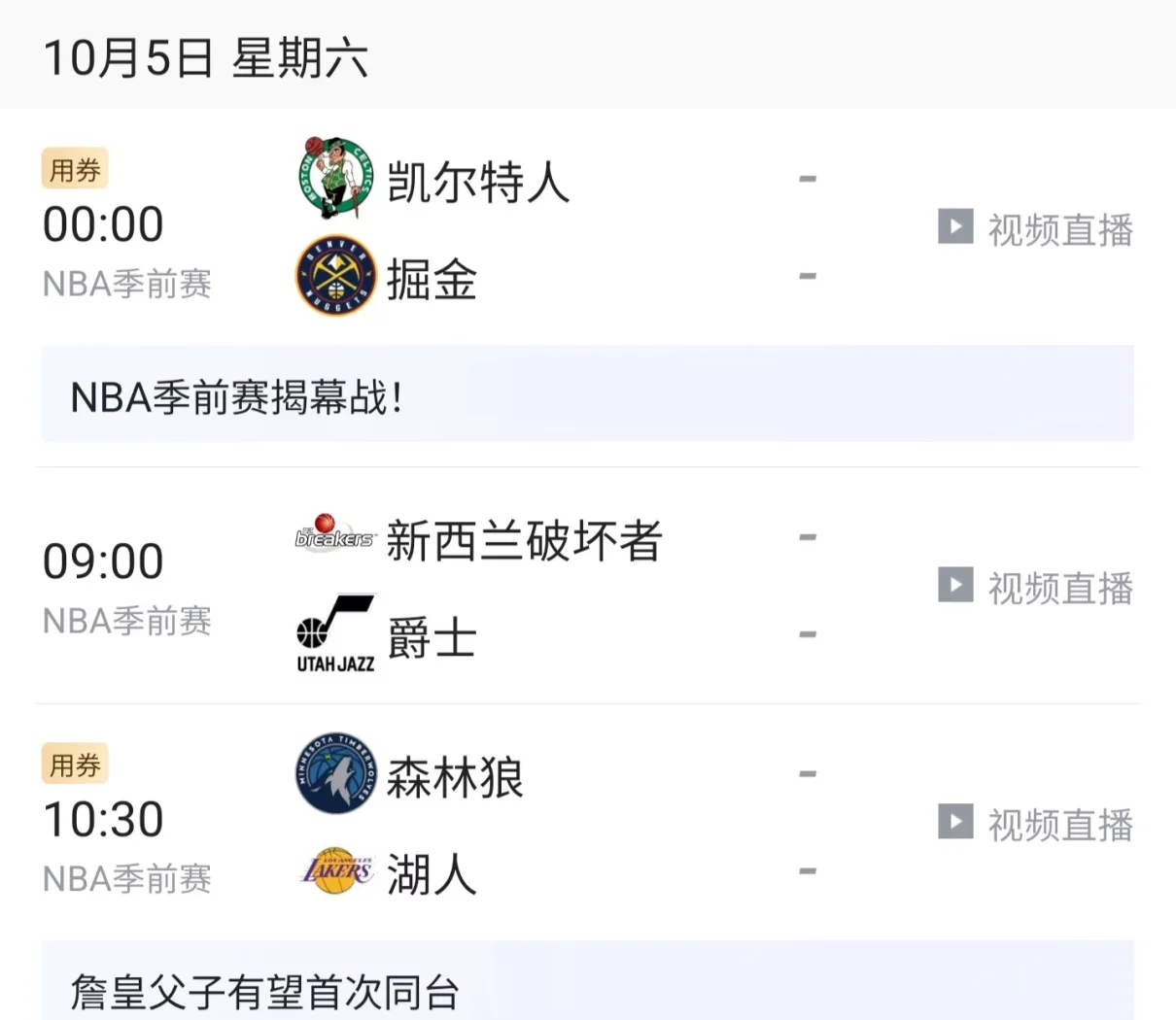
Task: Watch 视频直播 for 森林狼 vs 湖人
Action: pos(1036,825)
